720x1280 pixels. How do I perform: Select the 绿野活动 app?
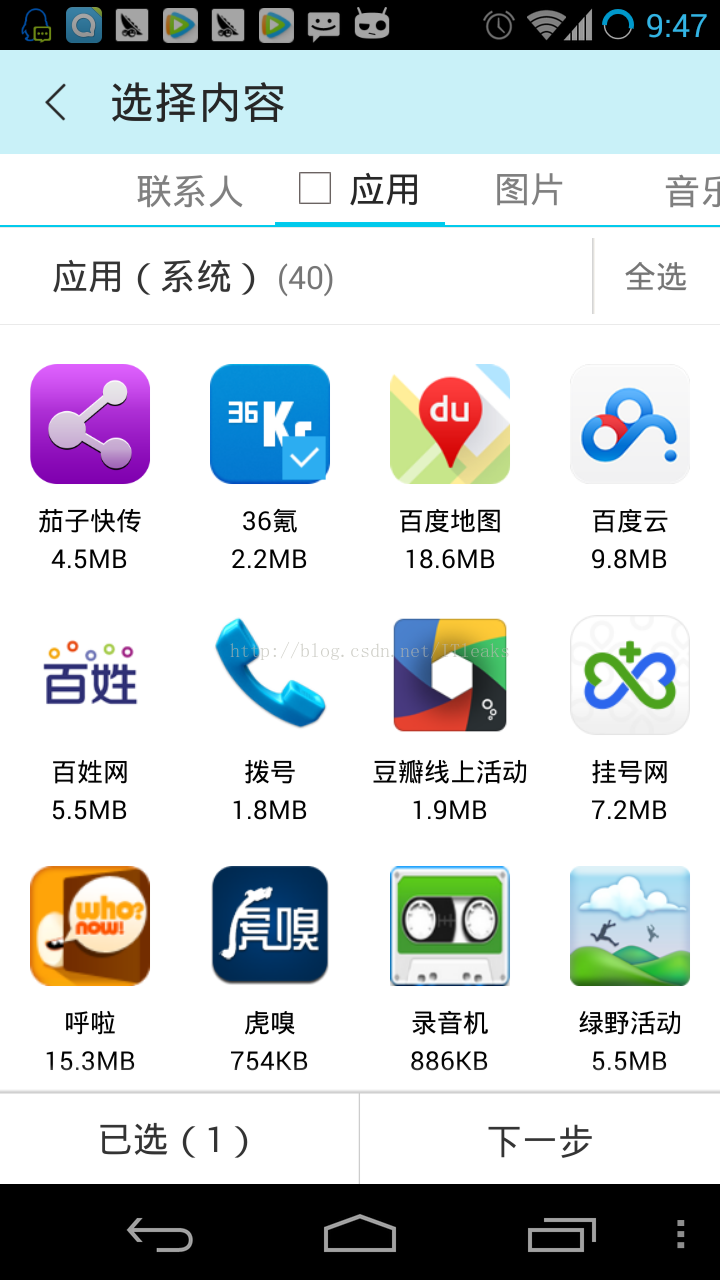pos(630,926)
